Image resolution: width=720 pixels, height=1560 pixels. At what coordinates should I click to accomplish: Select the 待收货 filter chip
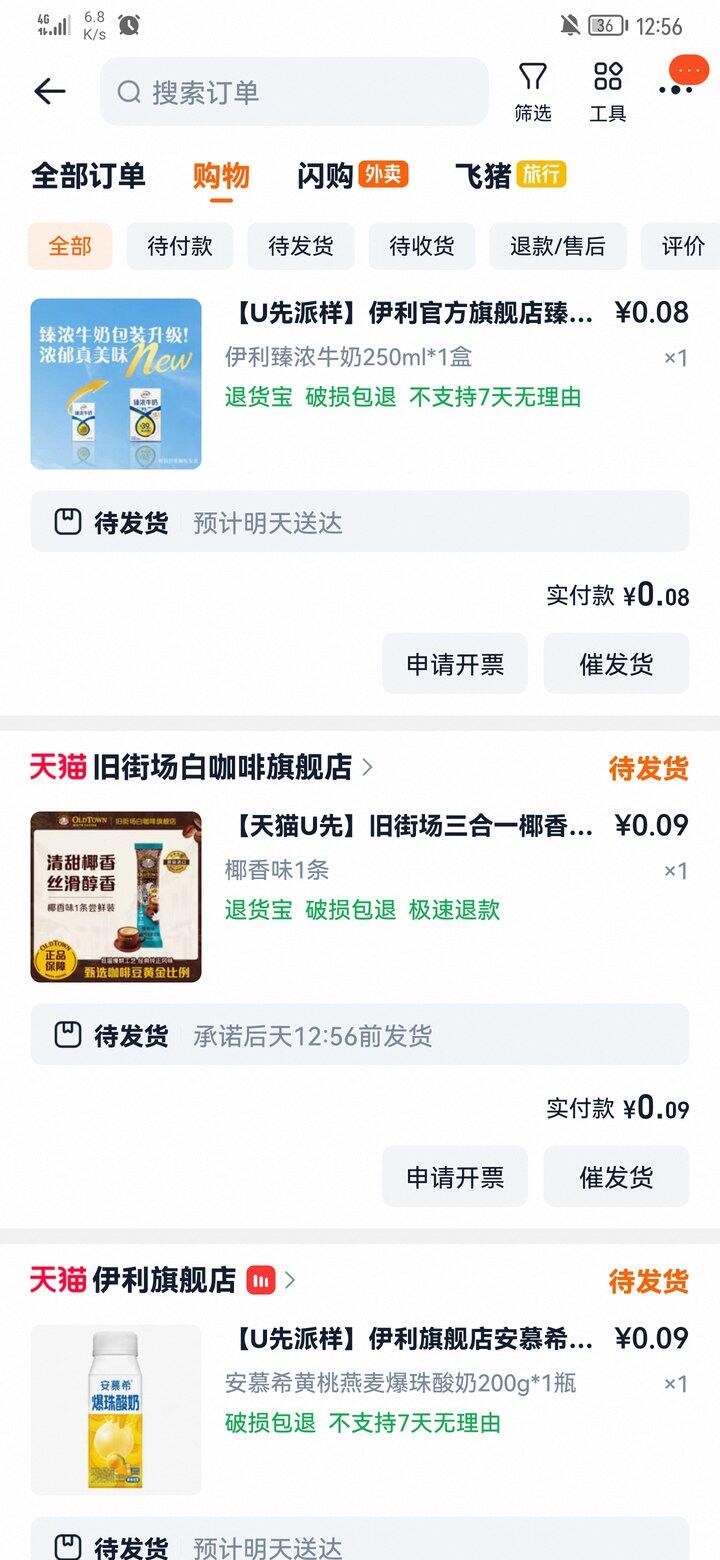pyautogui.click(x=421, y=246)
